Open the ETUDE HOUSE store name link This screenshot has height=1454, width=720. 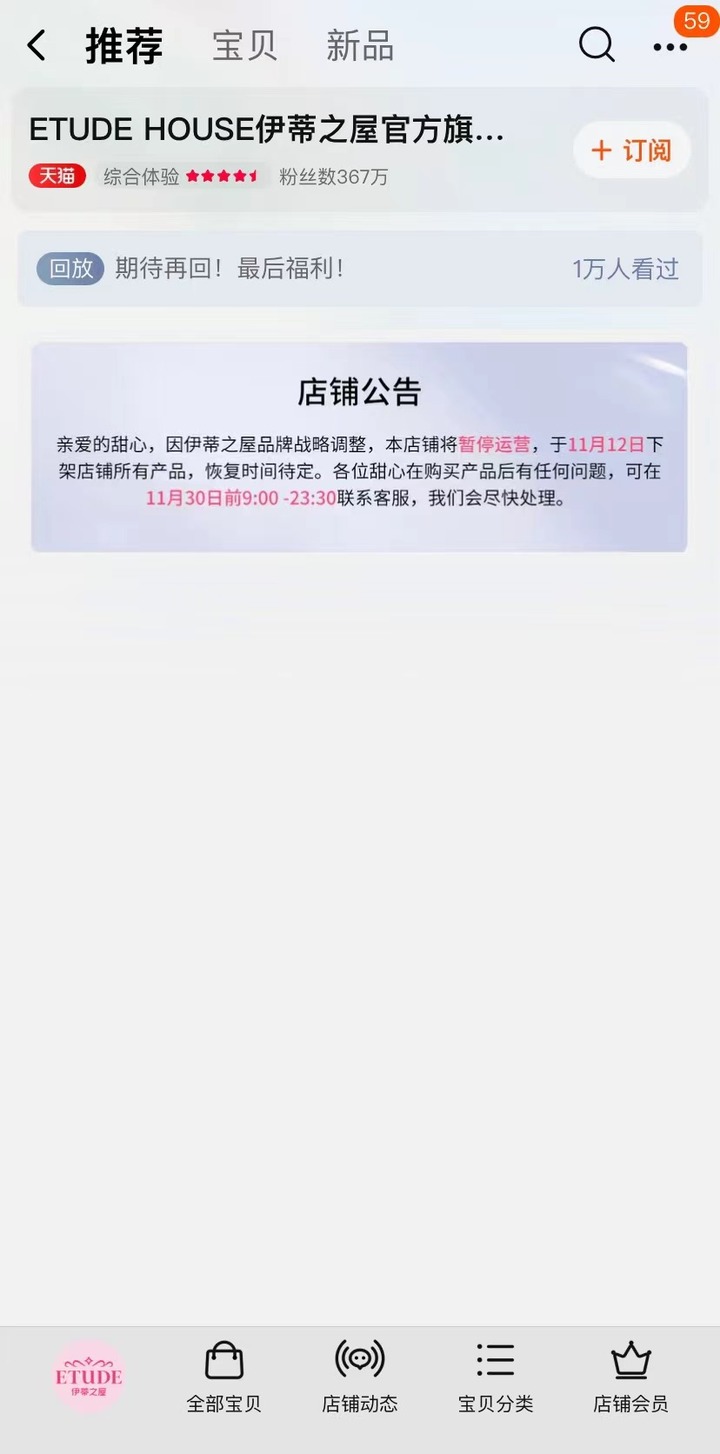(265, 129)
